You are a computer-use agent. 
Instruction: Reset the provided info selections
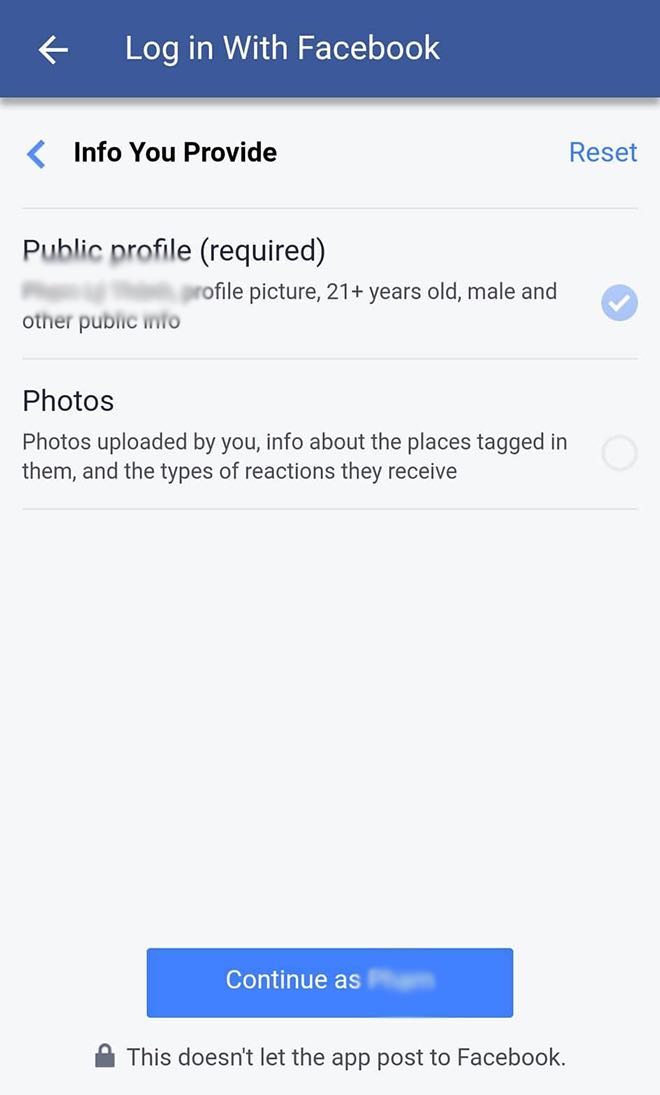602,152
